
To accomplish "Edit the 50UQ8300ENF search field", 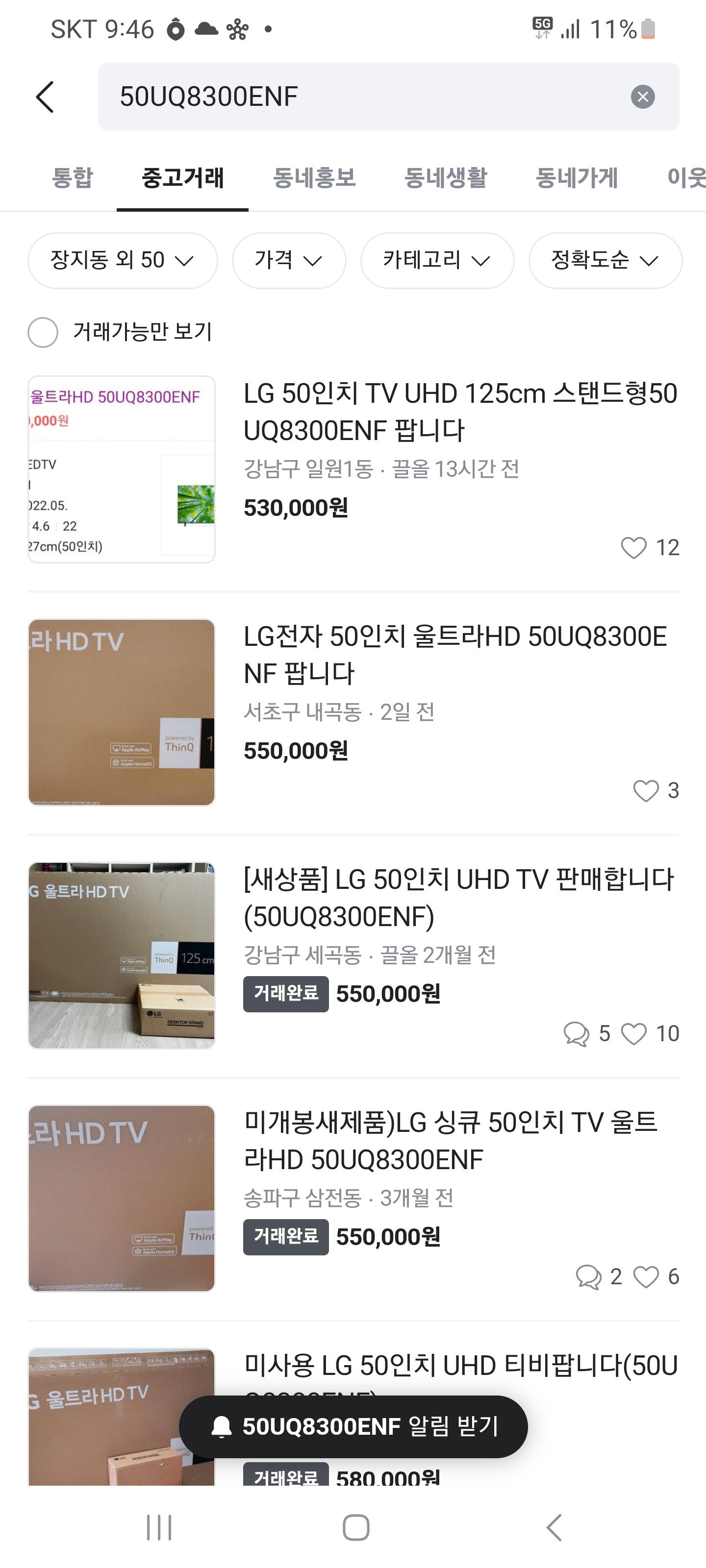I will [x=365, y=97].
